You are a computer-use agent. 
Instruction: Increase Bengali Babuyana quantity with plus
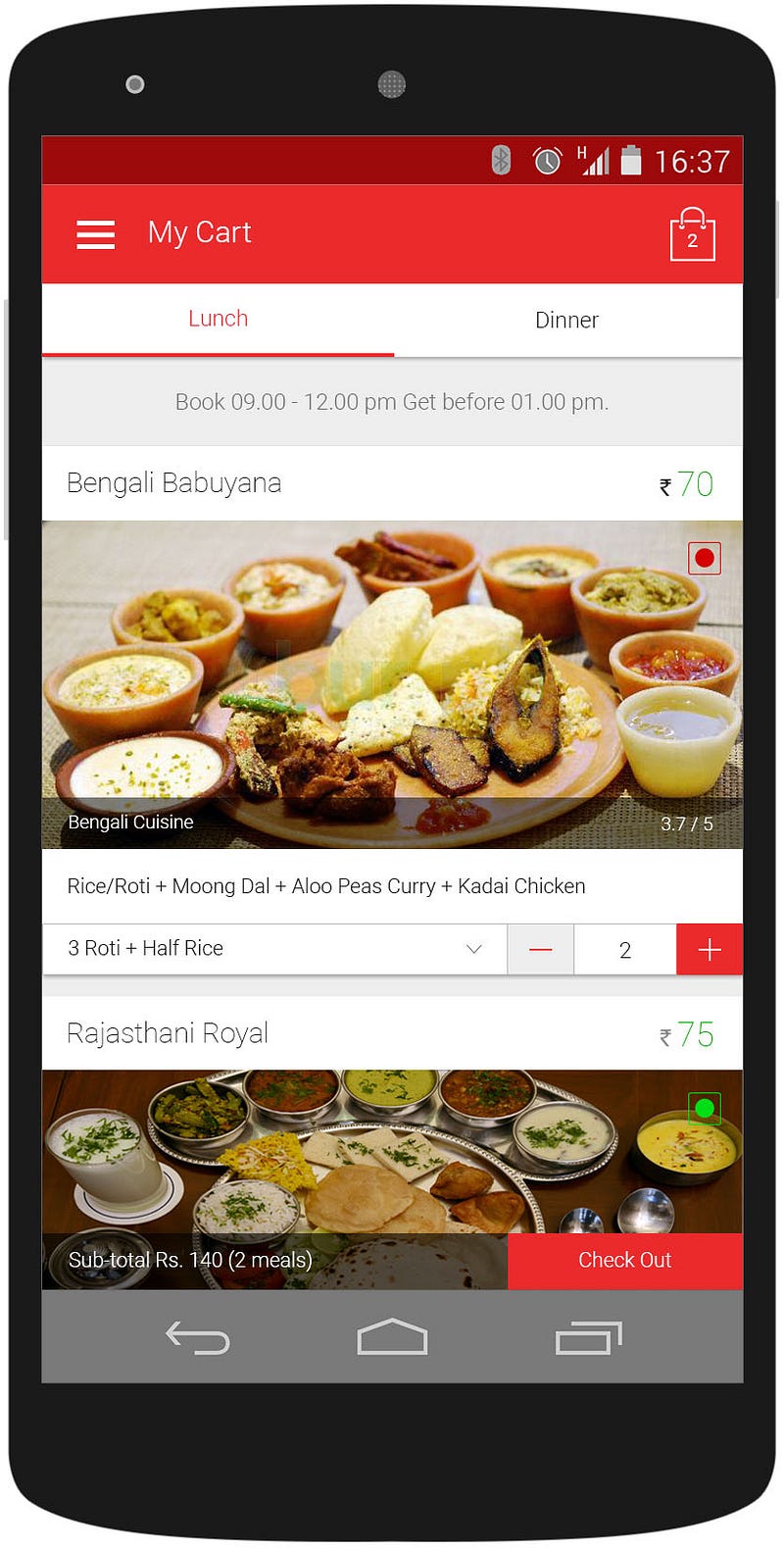710,950
